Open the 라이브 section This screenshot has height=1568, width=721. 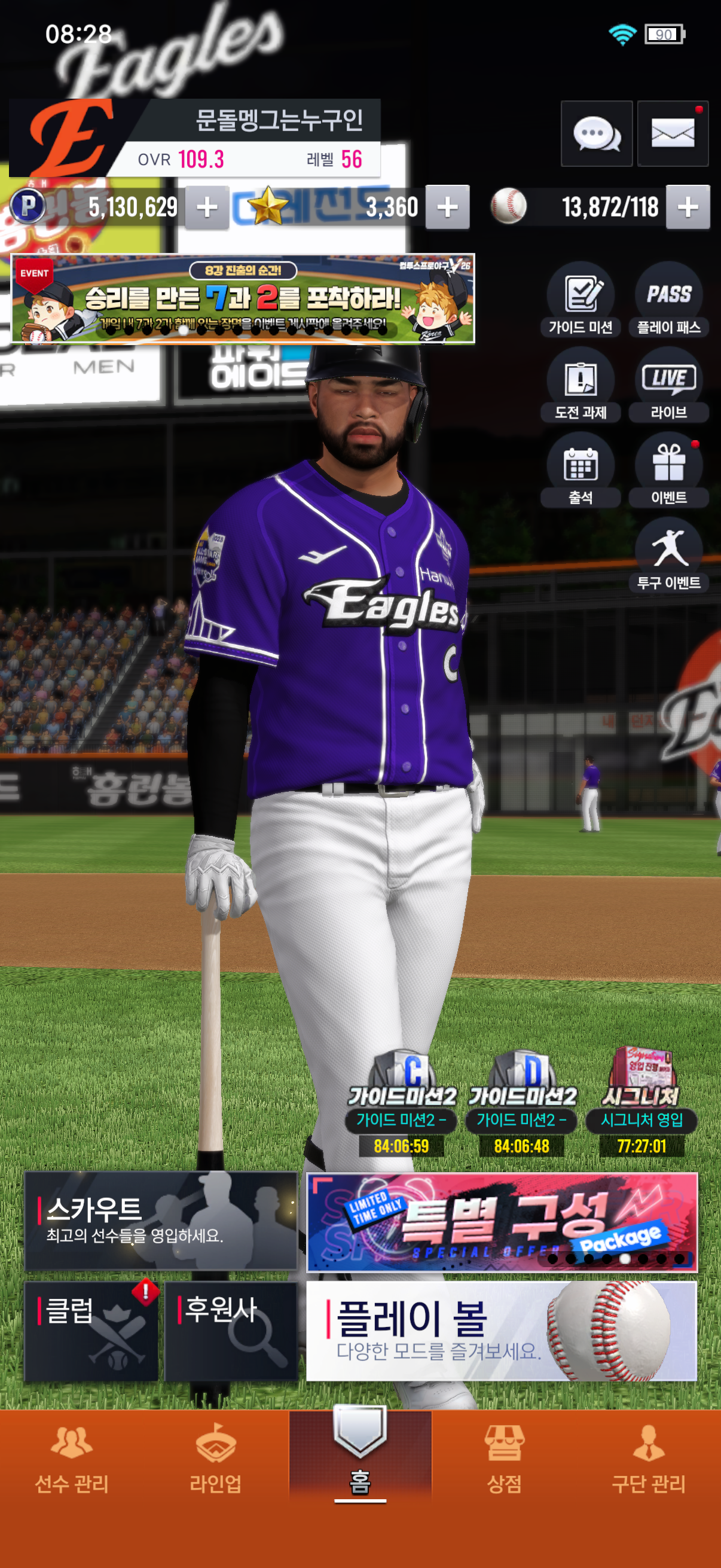pos(668,385)
